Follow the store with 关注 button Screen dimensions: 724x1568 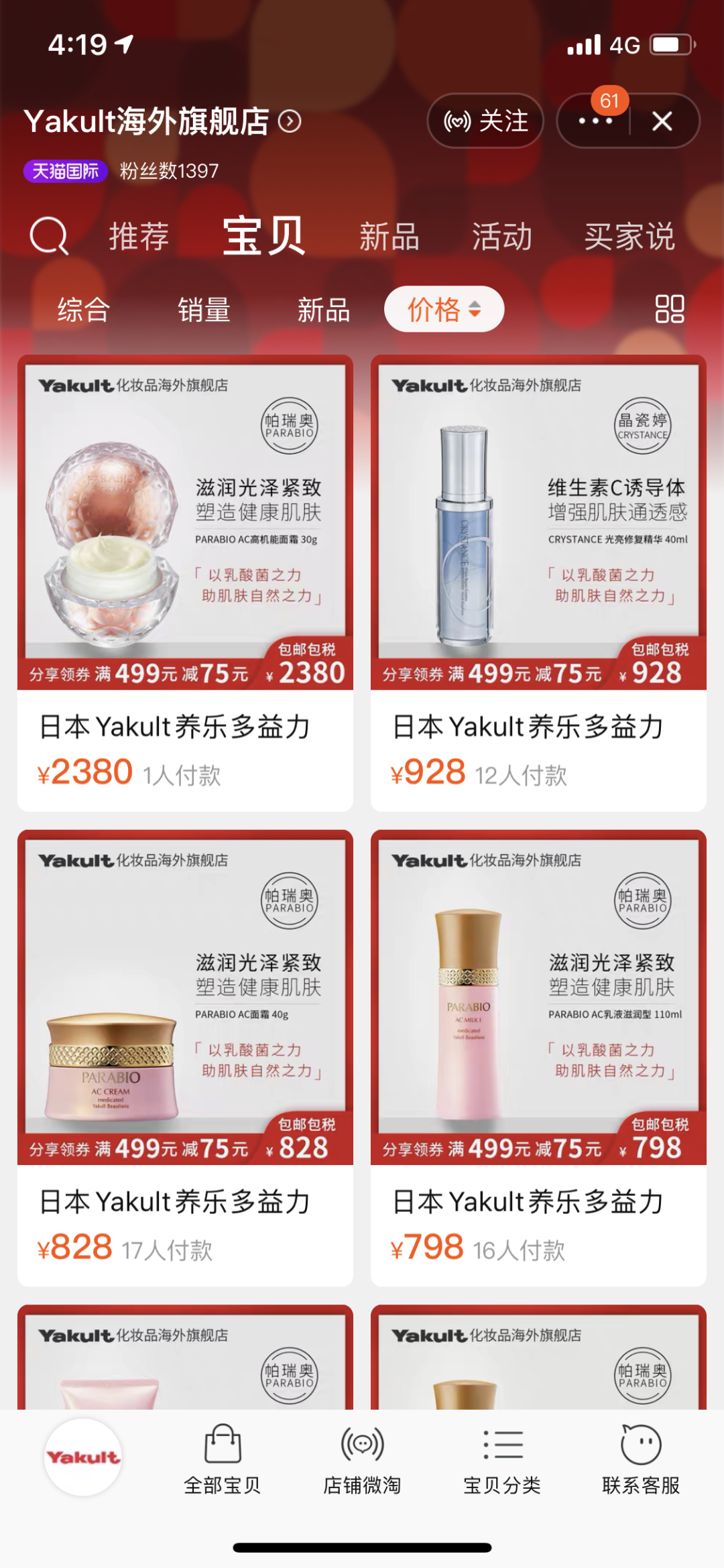coord(485,121)
